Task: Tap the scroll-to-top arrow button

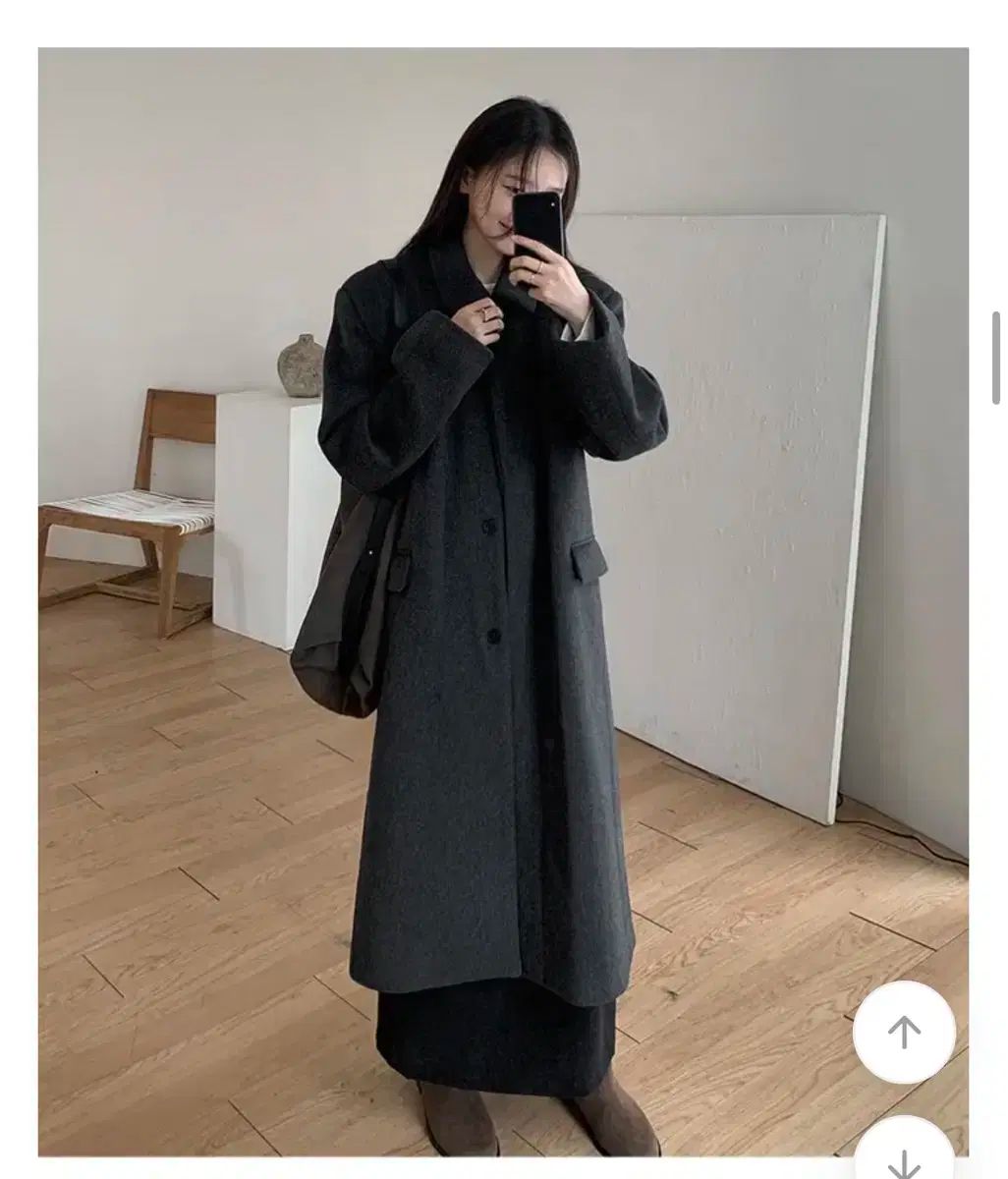Action: [x=903, y=1032]
